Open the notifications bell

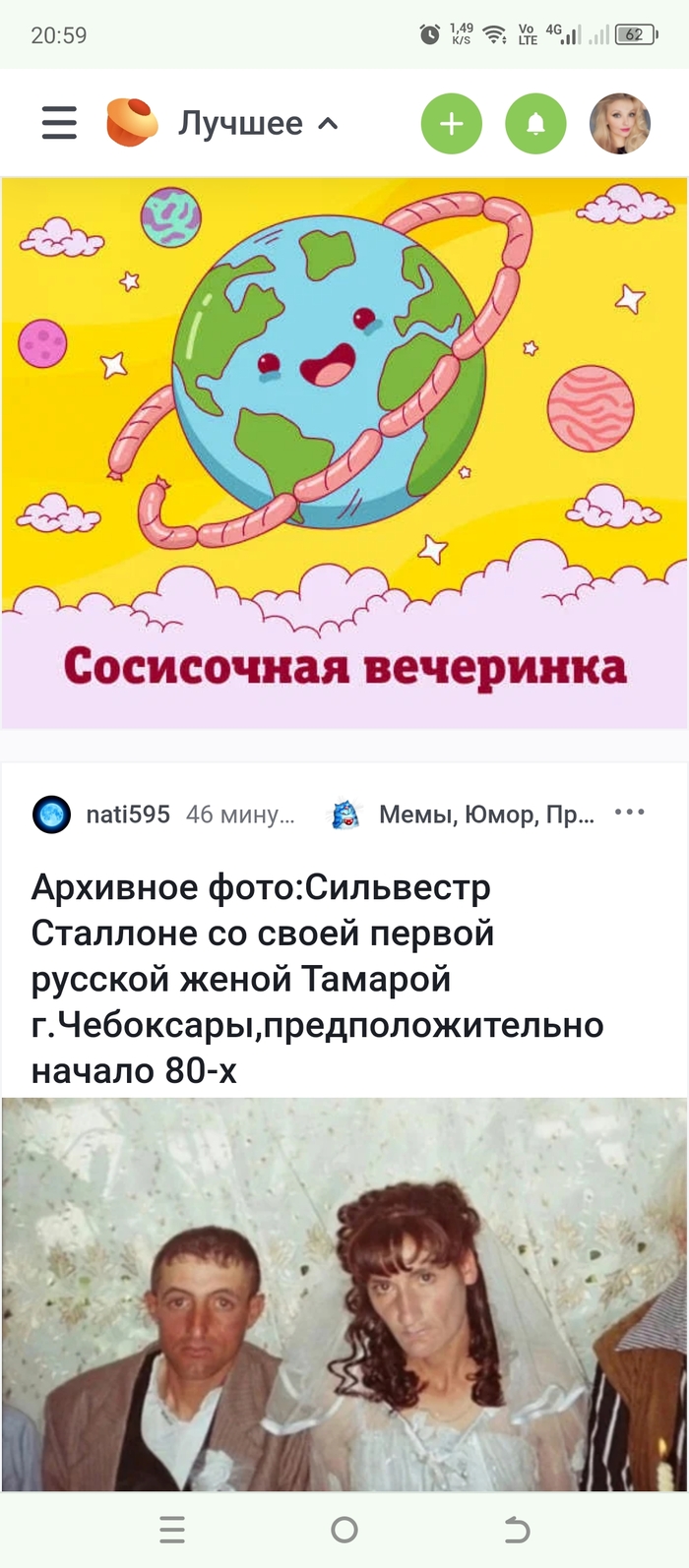tap(535, 124)
